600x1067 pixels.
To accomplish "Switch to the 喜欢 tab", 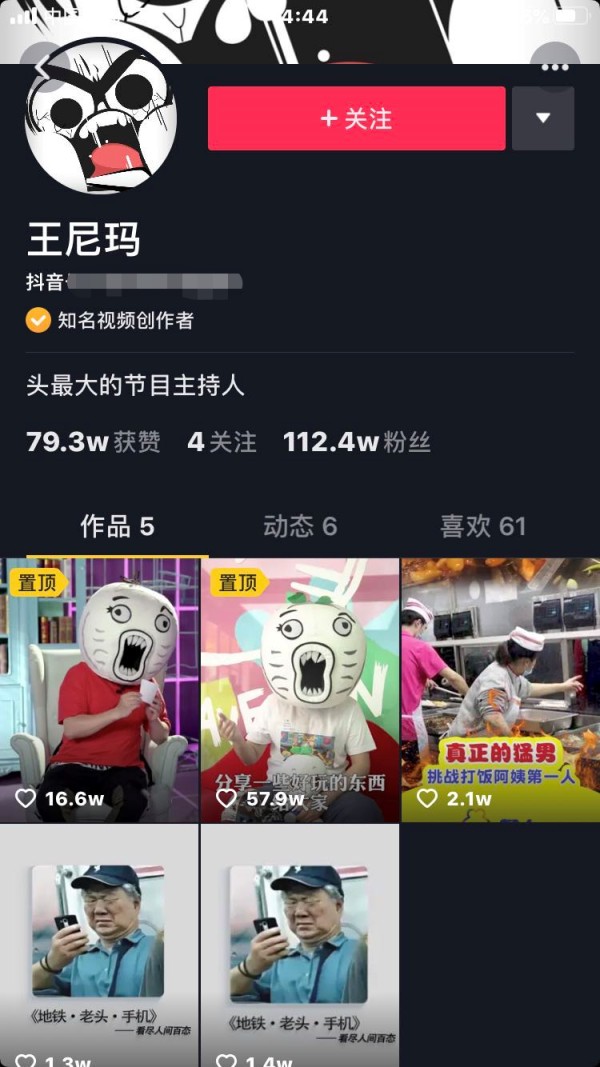I will [482, 526].
